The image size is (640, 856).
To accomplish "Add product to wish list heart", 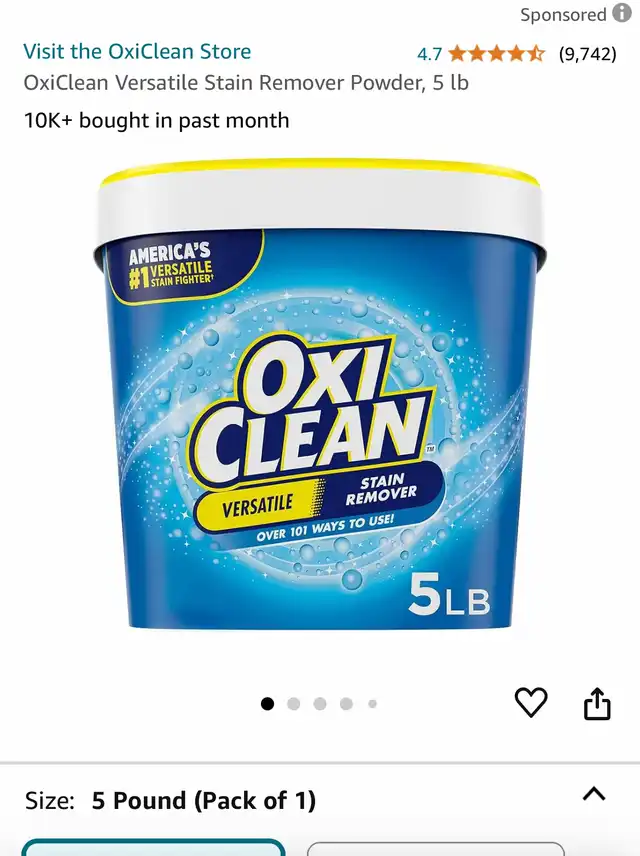I will click(531, 703).
